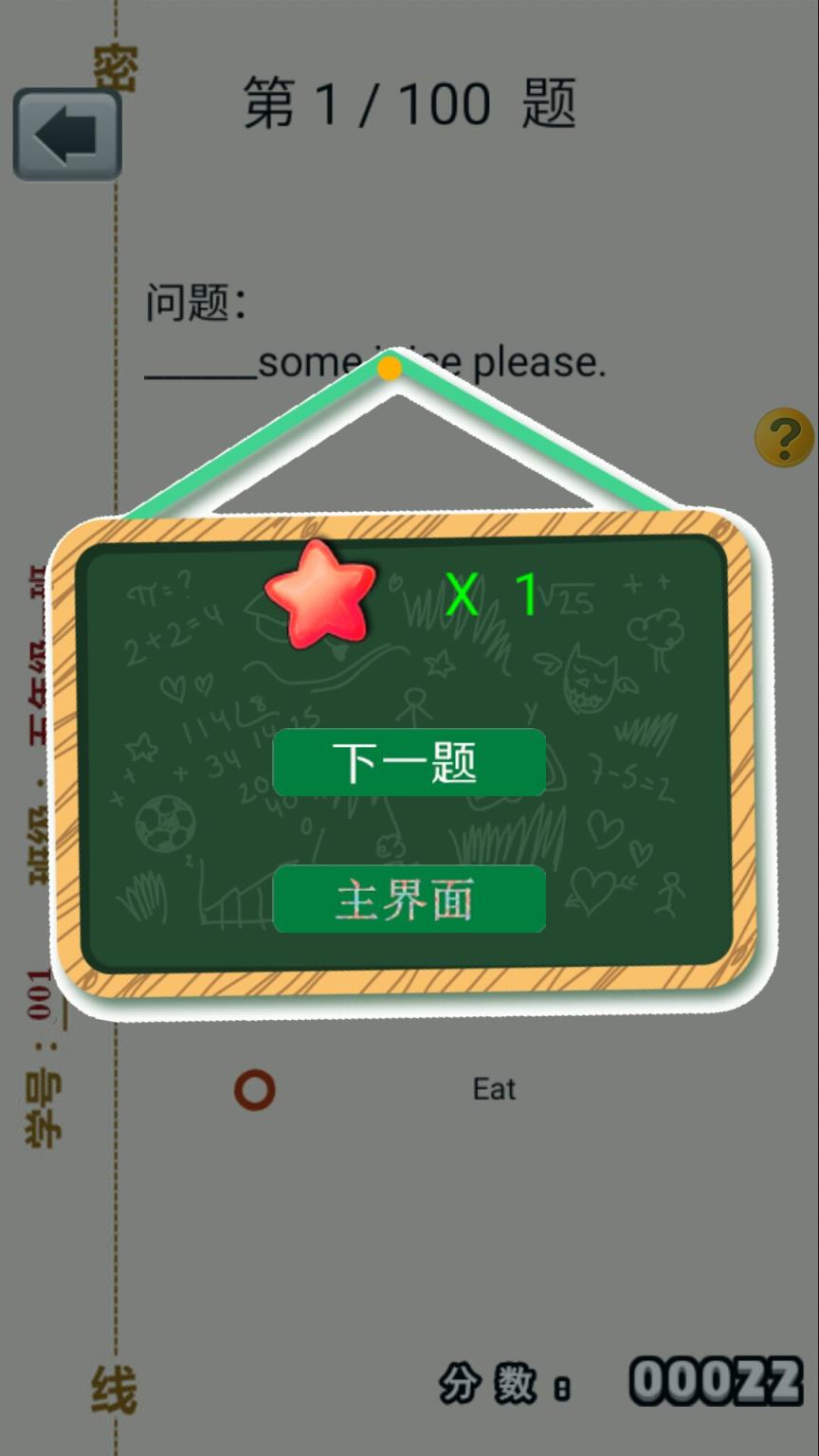
Task: Click the red star reward icon
Action: click(x=322, y=595)
